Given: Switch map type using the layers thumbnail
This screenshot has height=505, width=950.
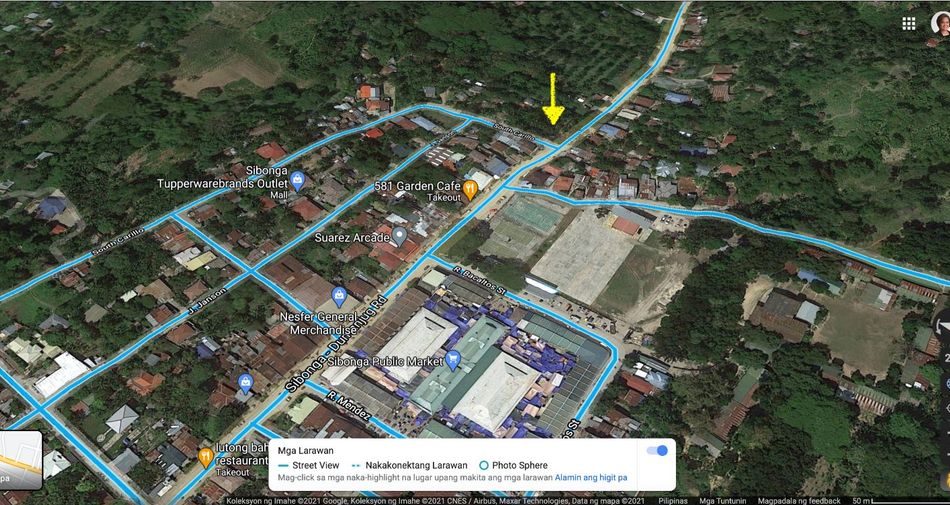Looking at the screenshot, I should coord(21,460).
